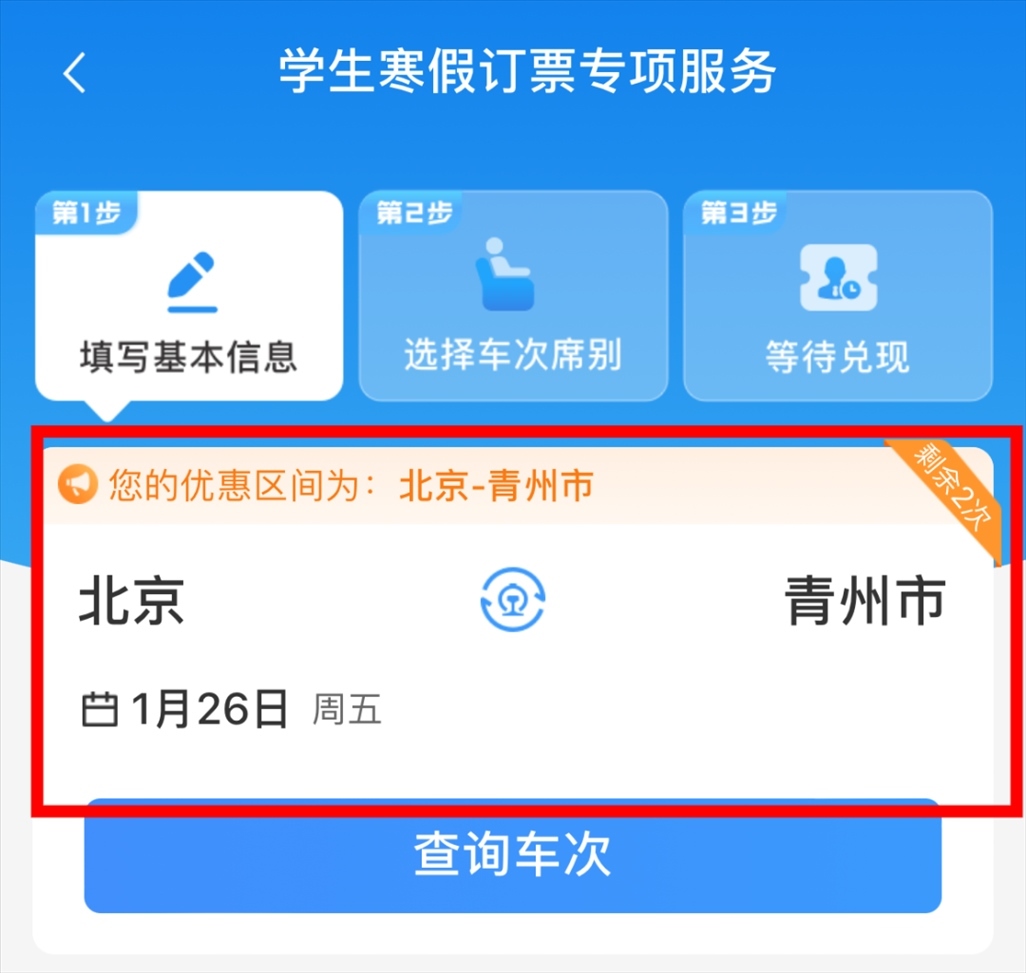Pick a different date than 1月26日
1026x973 pixels.
point(230,709)
